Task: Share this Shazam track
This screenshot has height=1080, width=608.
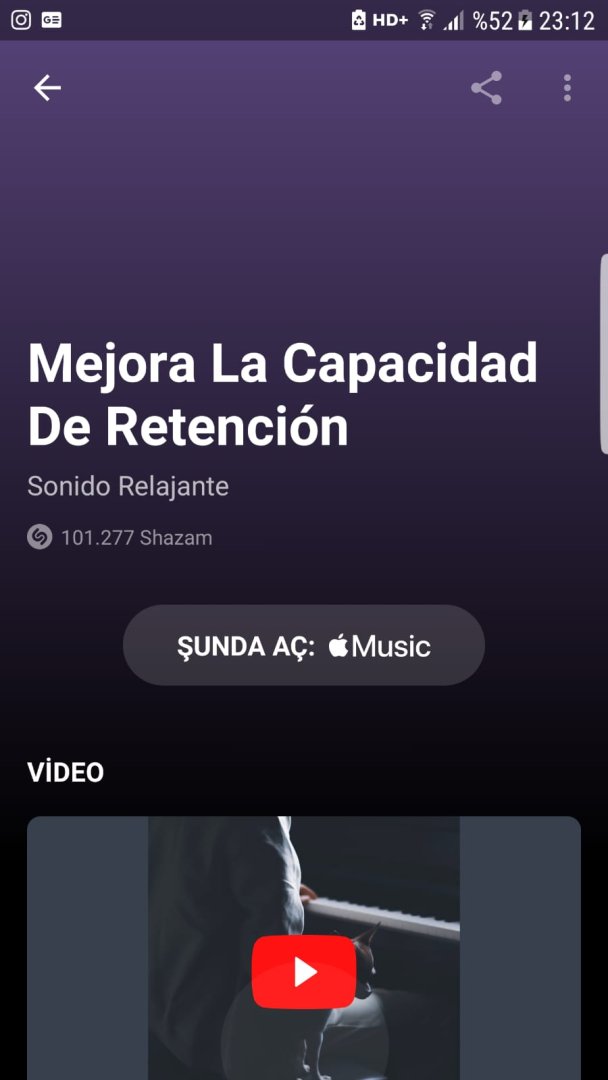Action: [x=486, y=88]
